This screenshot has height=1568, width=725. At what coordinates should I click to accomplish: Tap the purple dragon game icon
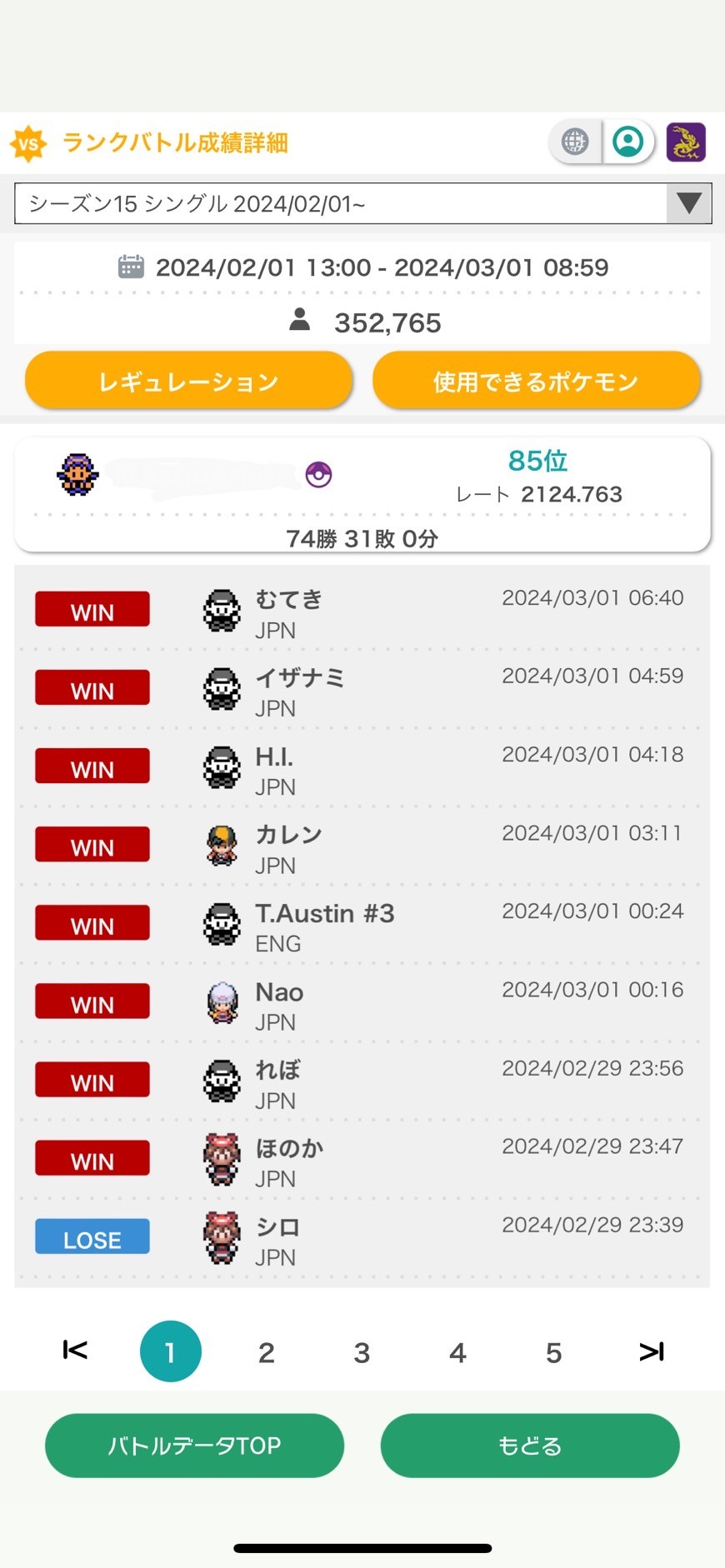(x=686, y=142)
